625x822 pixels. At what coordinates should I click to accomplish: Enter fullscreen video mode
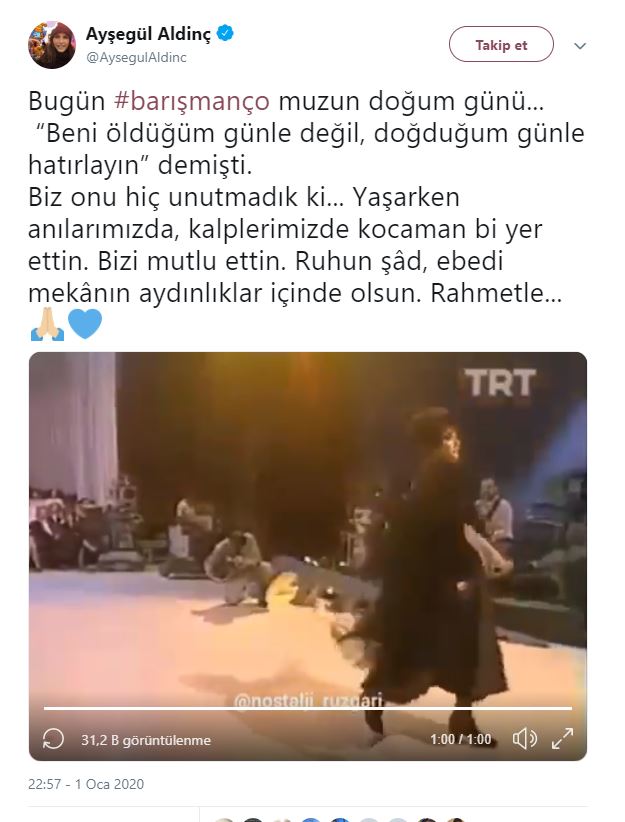click(x=563, y=739)
